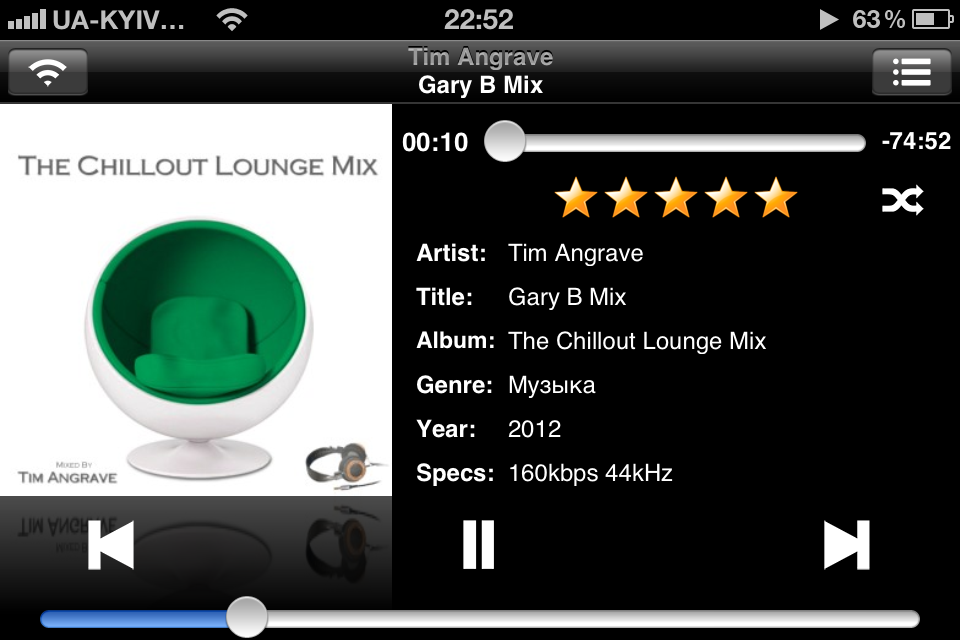Tap the Chillout Lounge Mix album cover
Image resolution: width=960 pixels, height=640 pixels.
pyautogui.click(x=196, y=300)
